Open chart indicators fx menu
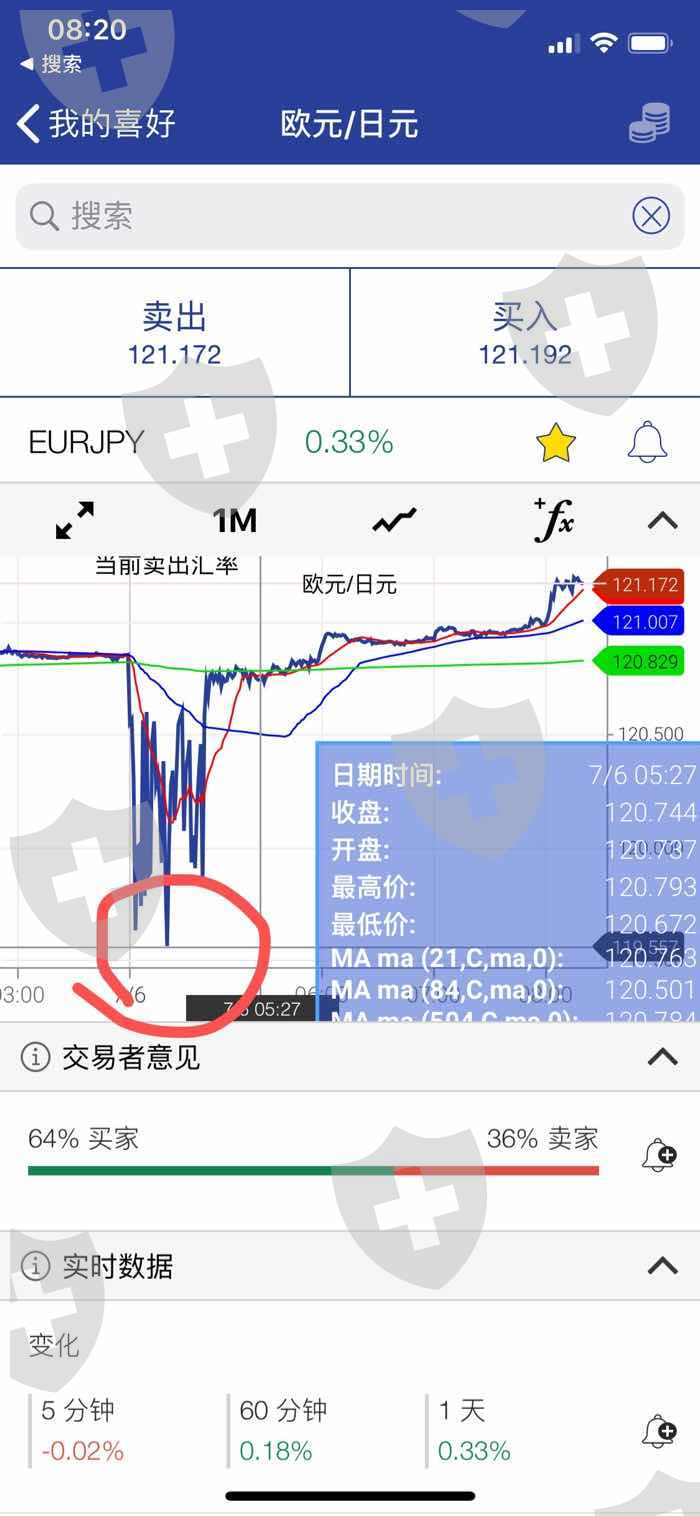The height and width of the screenshot is (1516, 700). pyautogui.click(x=553, y=520)
